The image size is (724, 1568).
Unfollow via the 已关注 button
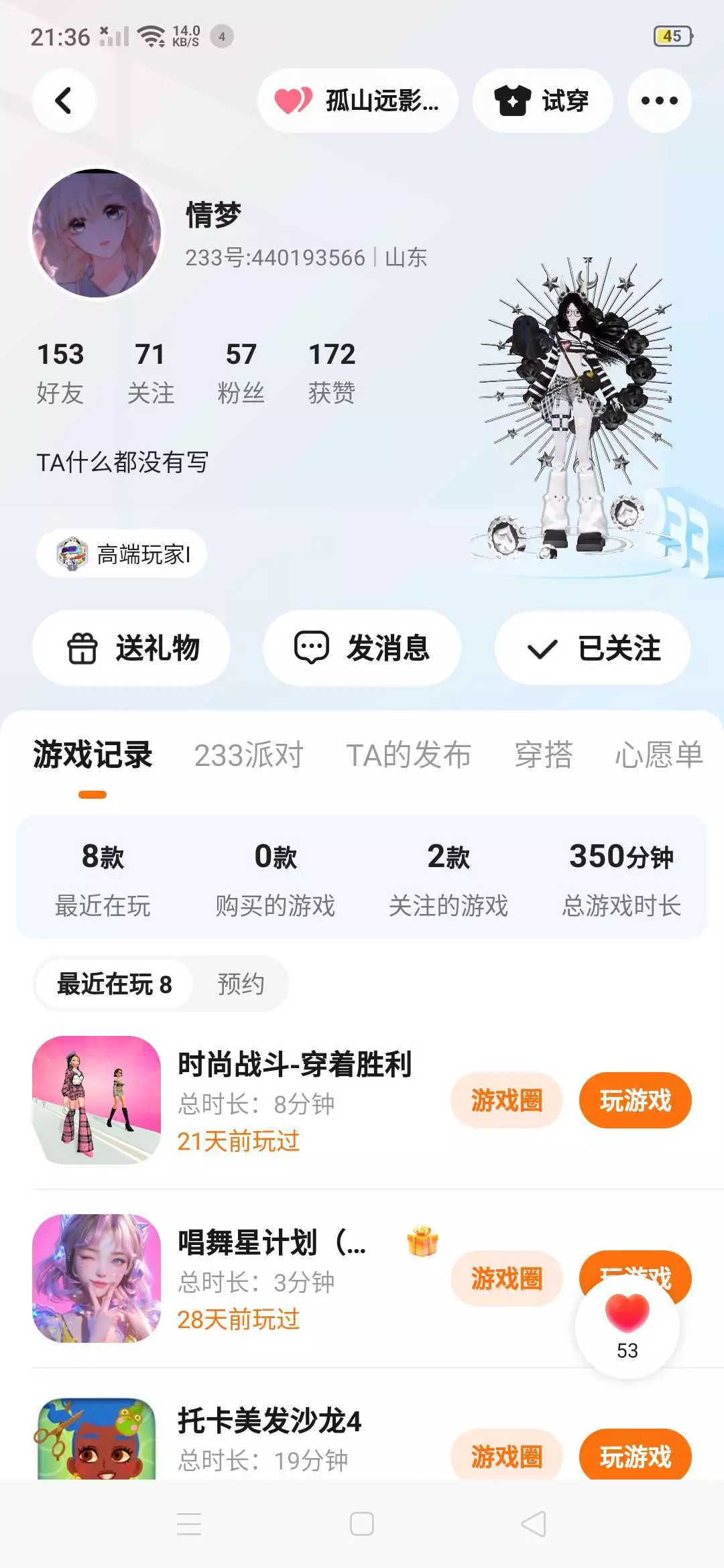tap(593, 648)
